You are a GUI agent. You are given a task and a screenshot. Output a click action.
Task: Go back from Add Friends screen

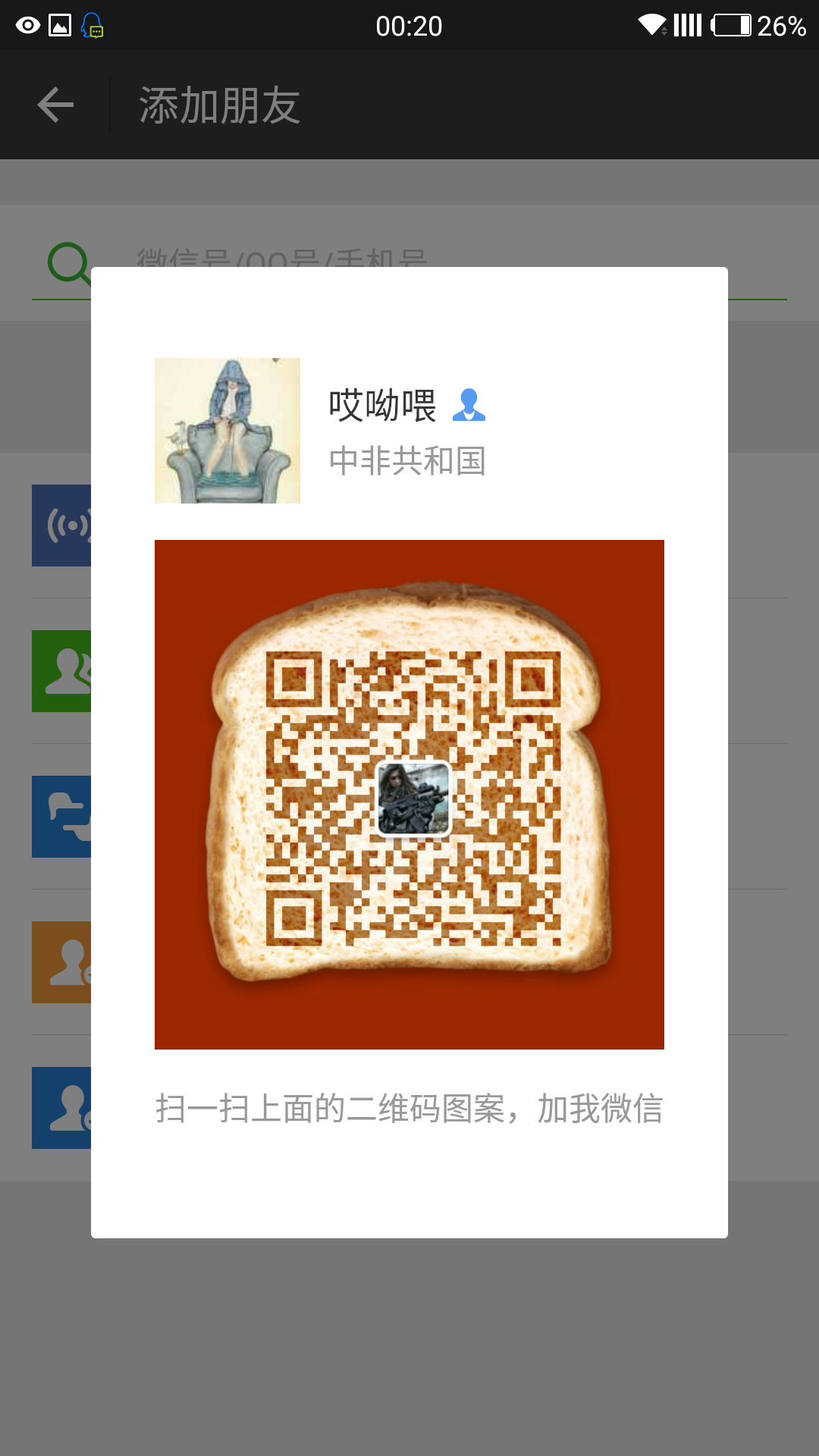pos(55,105)
